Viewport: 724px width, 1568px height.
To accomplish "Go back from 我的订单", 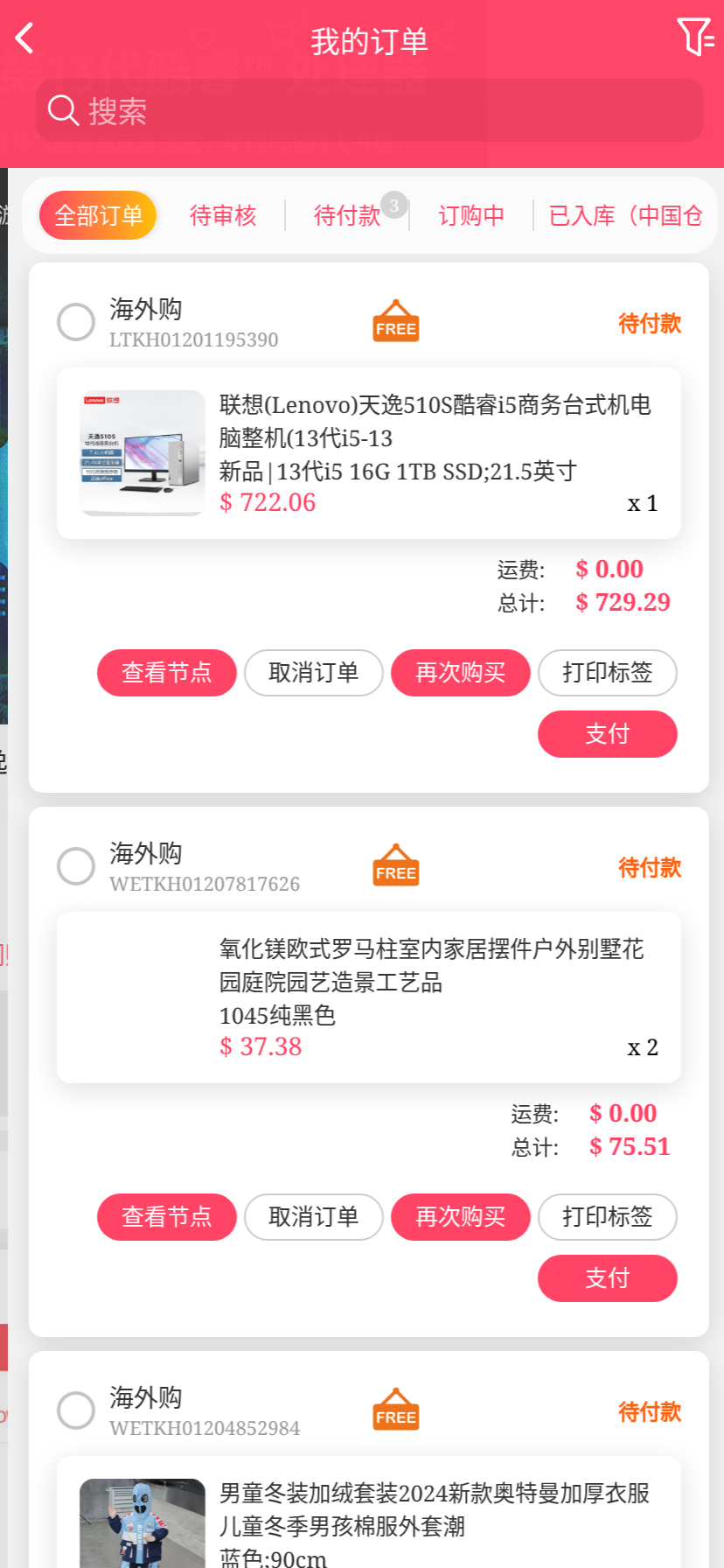I will click(x=24, y=38).
